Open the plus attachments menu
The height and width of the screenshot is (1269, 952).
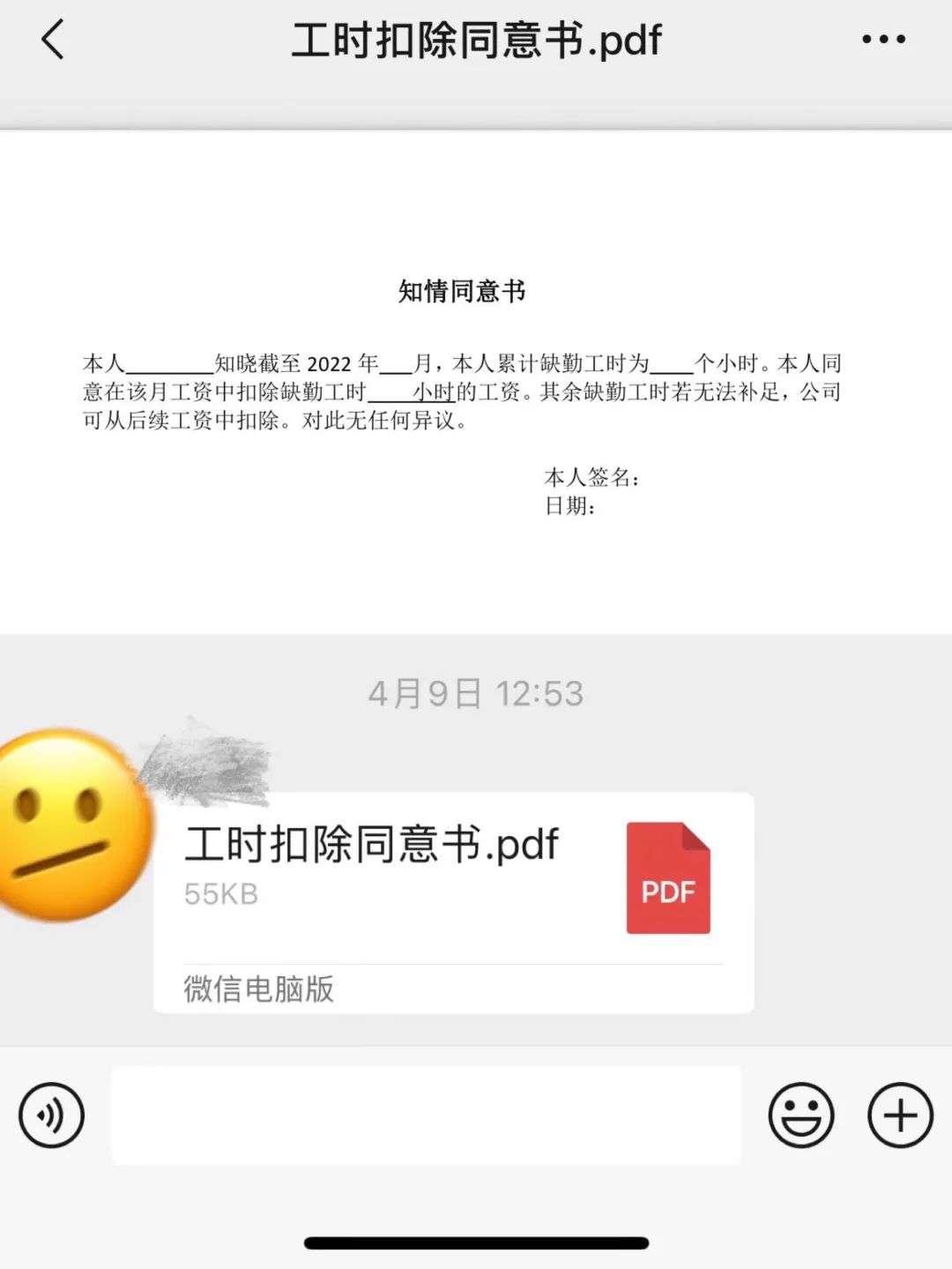[x=900, y=1116]
